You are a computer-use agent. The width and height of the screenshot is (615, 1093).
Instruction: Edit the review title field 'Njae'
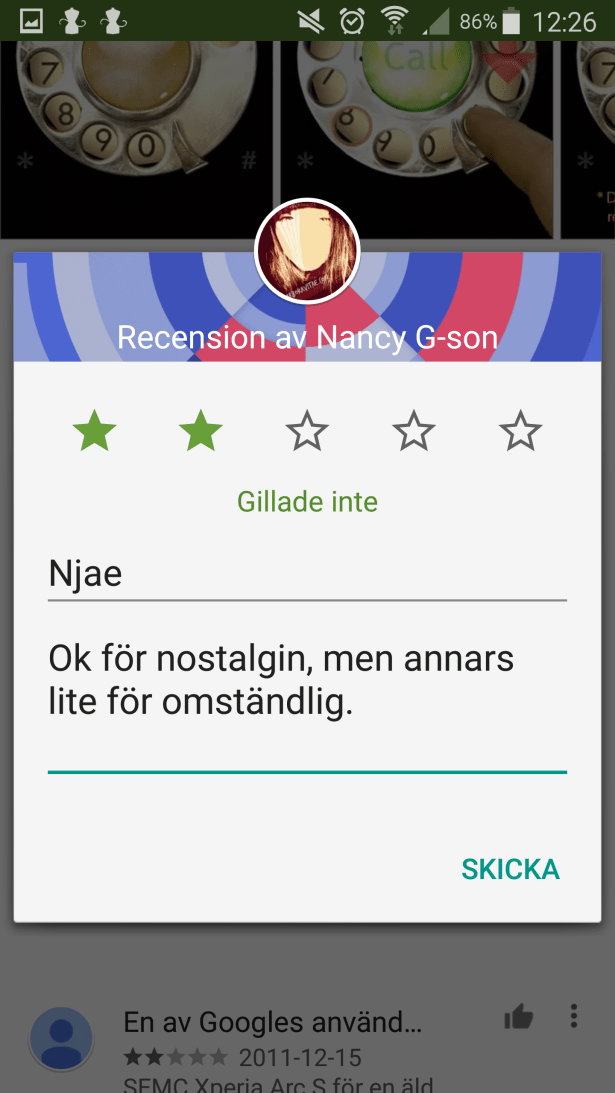[307, 575]
